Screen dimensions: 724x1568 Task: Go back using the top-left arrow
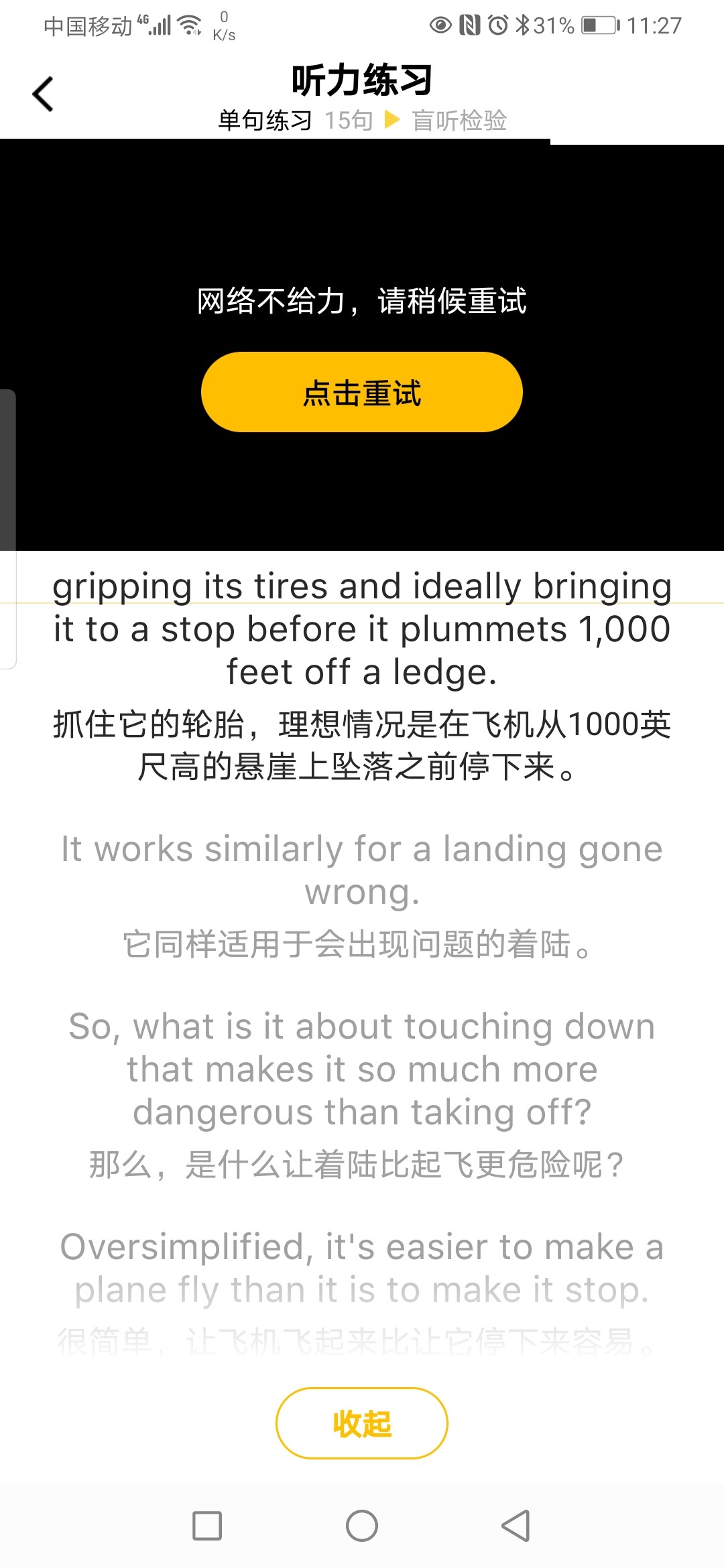[43, 94]
